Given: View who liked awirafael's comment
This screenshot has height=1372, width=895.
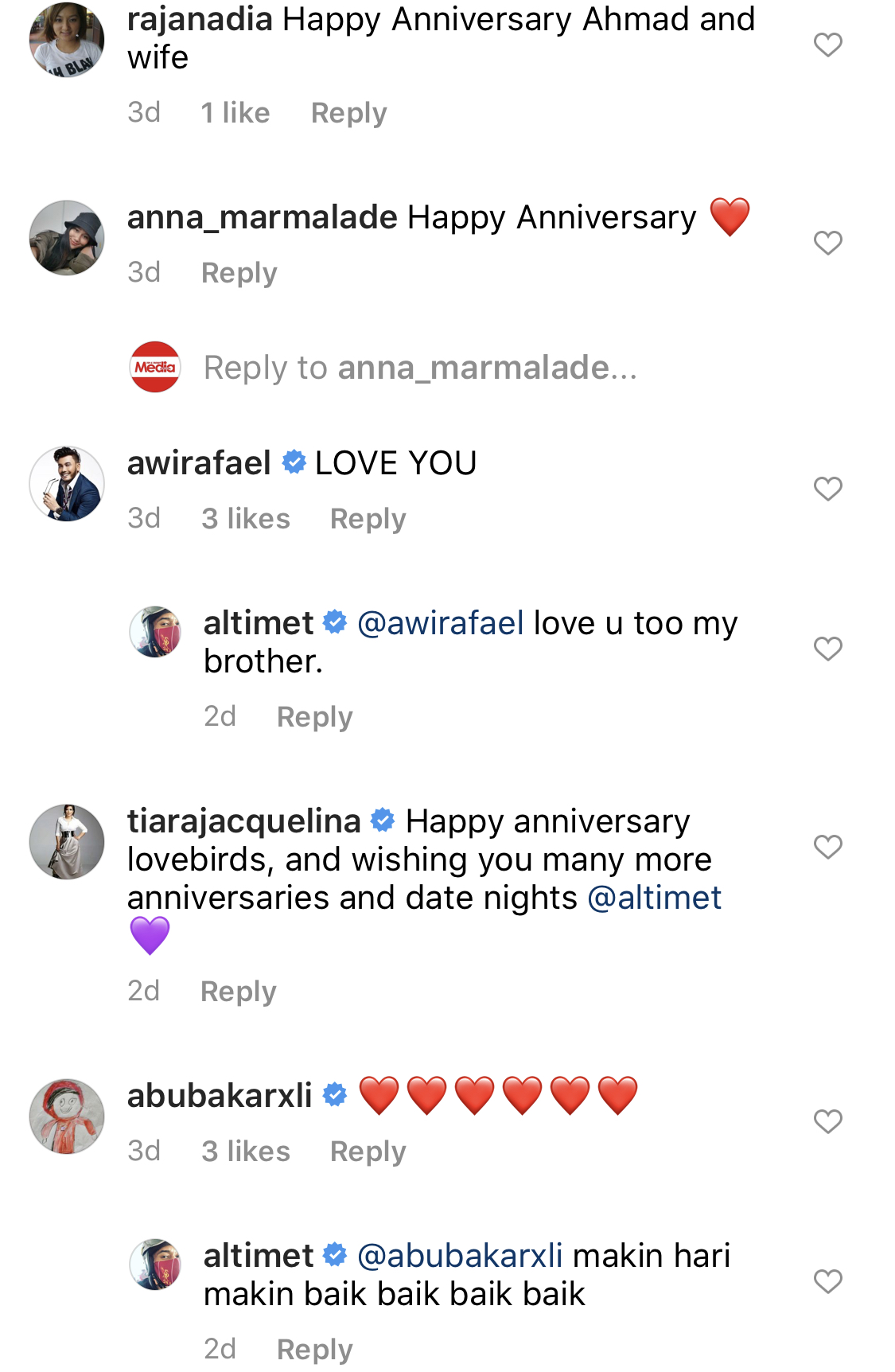Looking at the screenshot, I should click(x=245, y=519).
